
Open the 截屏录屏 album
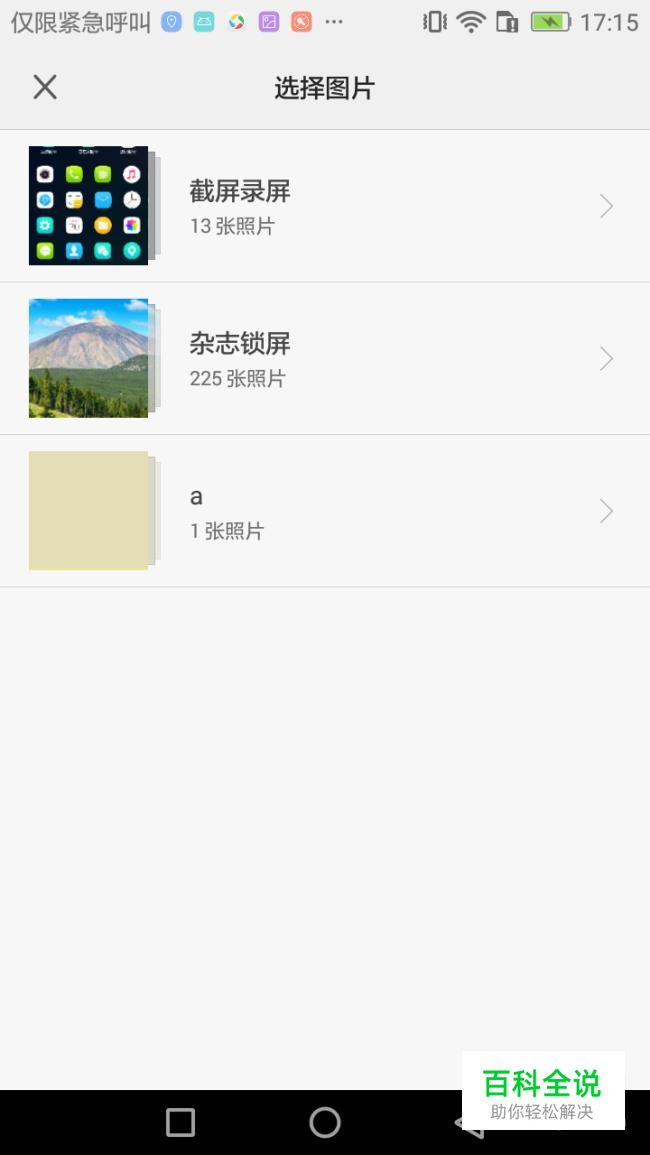tap(324, 206)
